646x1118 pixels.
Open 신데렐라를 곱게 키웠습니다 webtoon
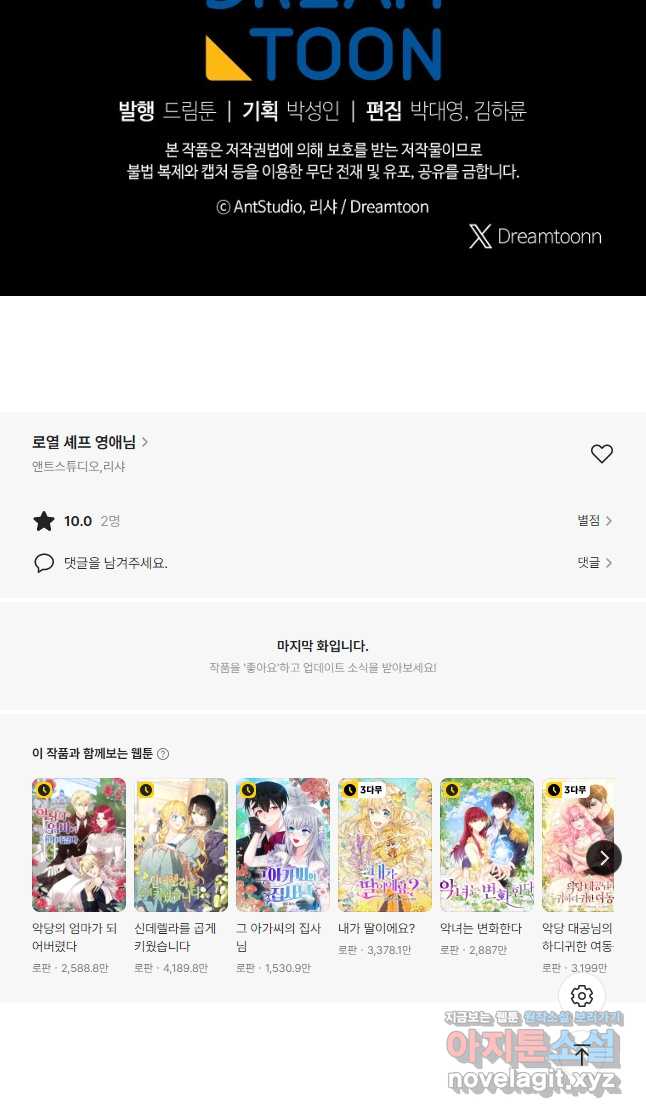click(181, 845)
